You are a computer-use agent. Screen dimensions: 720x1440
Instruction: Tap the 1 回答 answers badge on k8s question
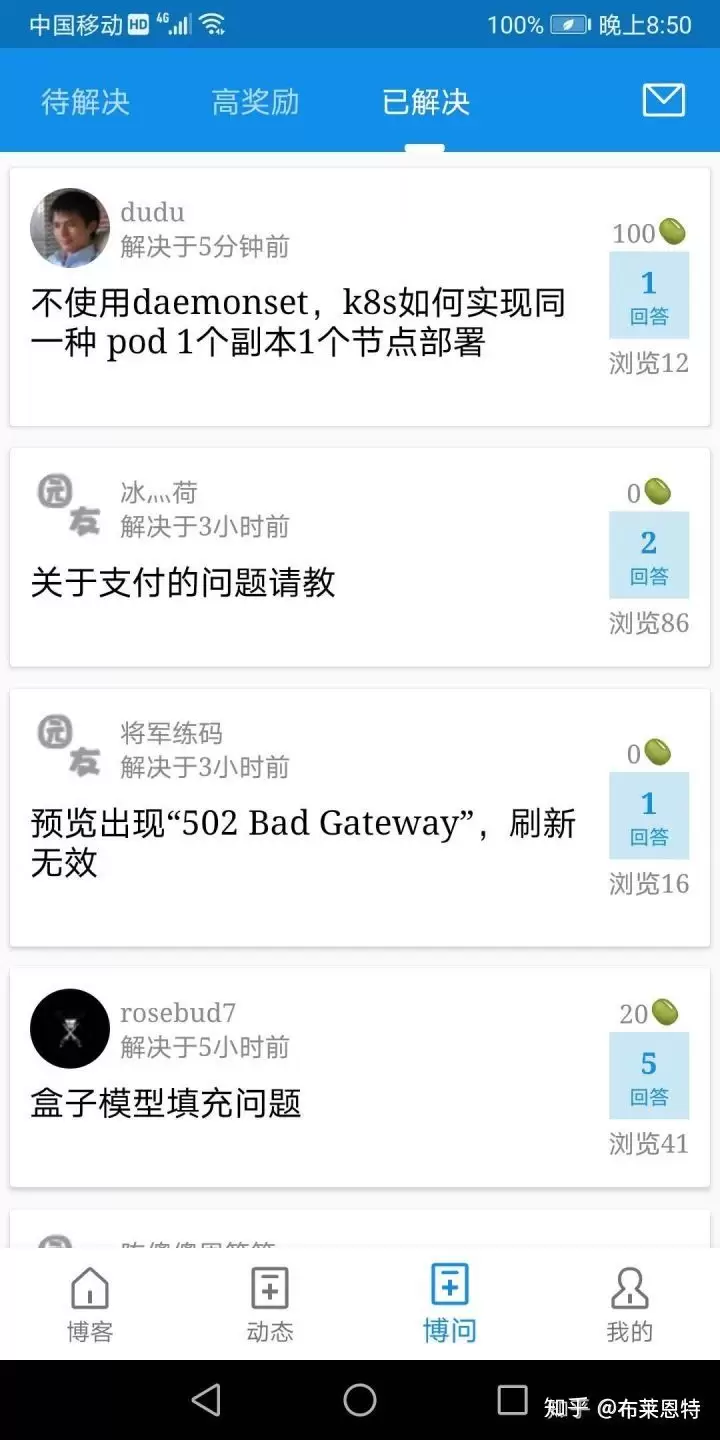pyautogui.click(x=648, y=295)
